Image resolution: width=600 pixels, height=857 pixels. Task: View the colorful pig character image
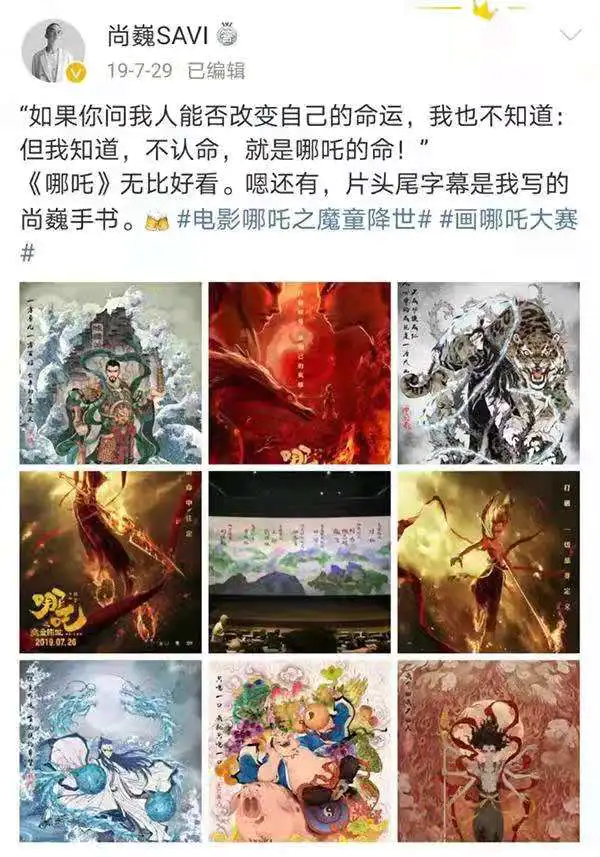299,750
